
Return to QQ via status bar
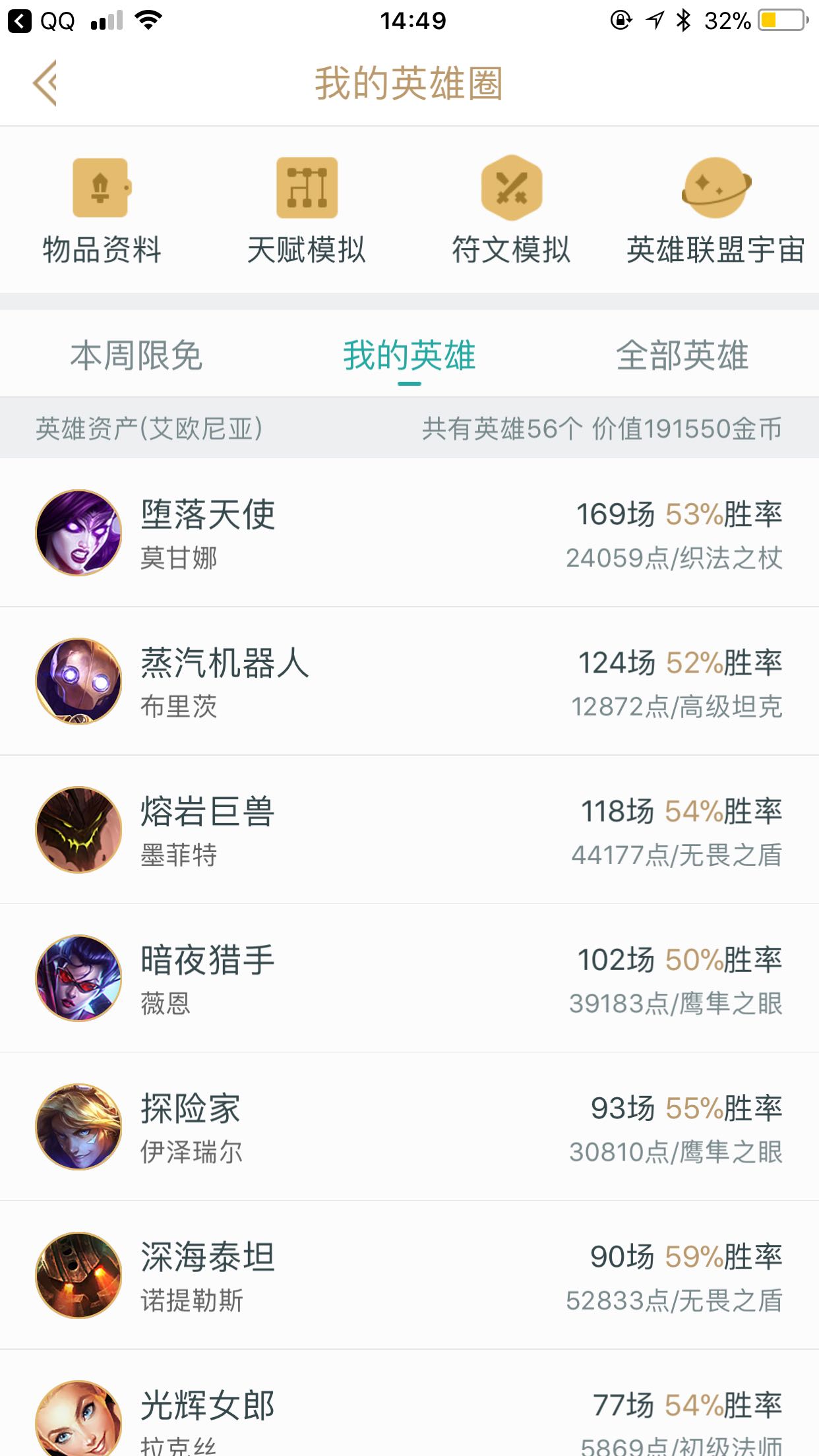[x=41, y=21]
